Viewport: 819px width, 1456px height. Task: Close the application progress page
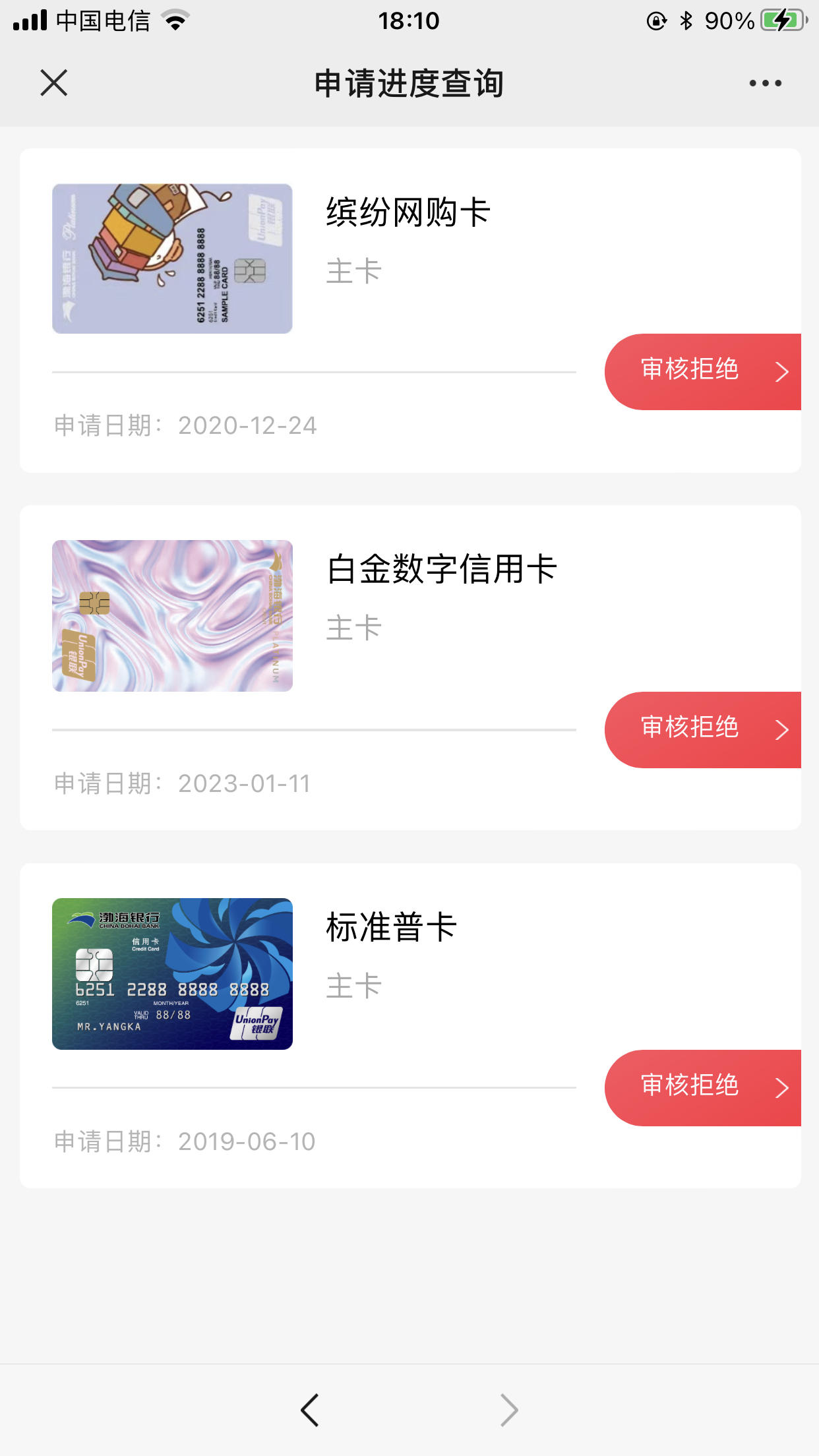[x=54, y=83]
